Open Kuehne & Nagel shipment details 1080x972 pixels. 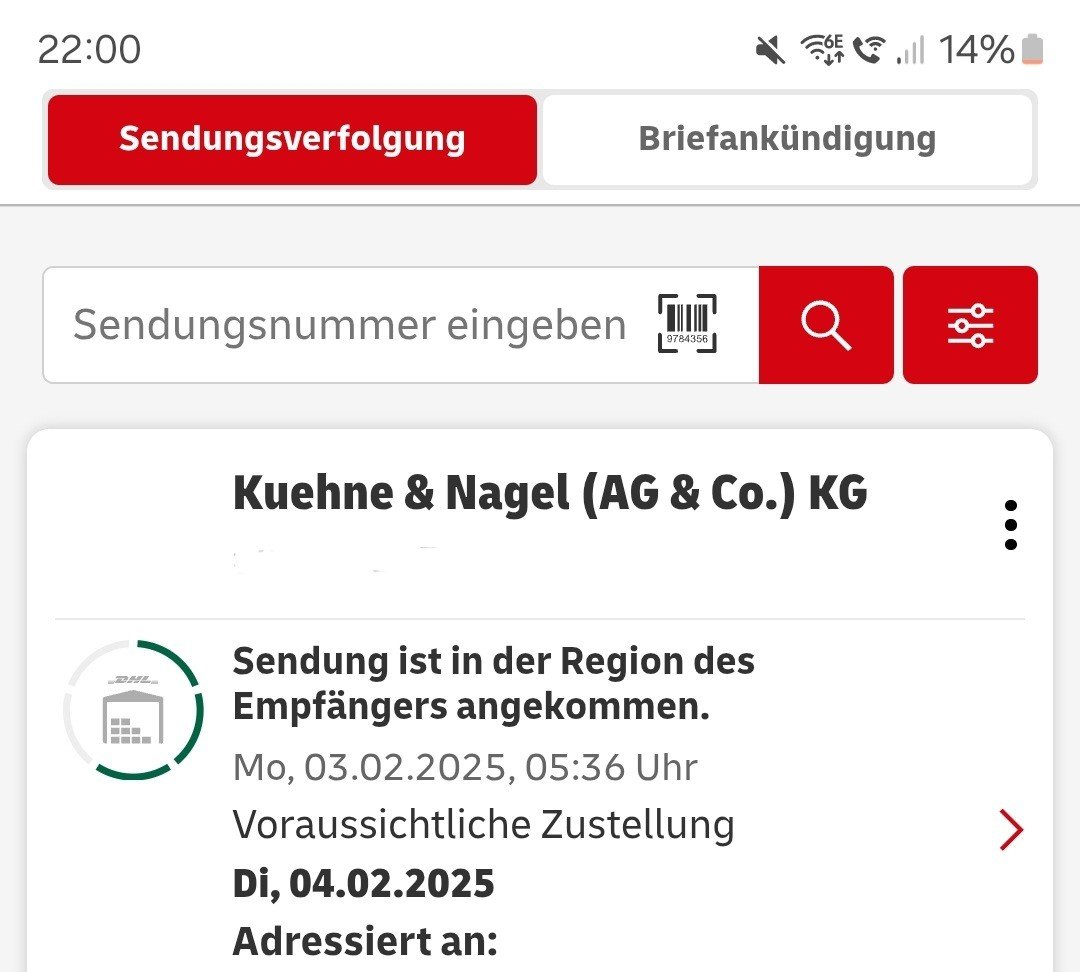1011,830
